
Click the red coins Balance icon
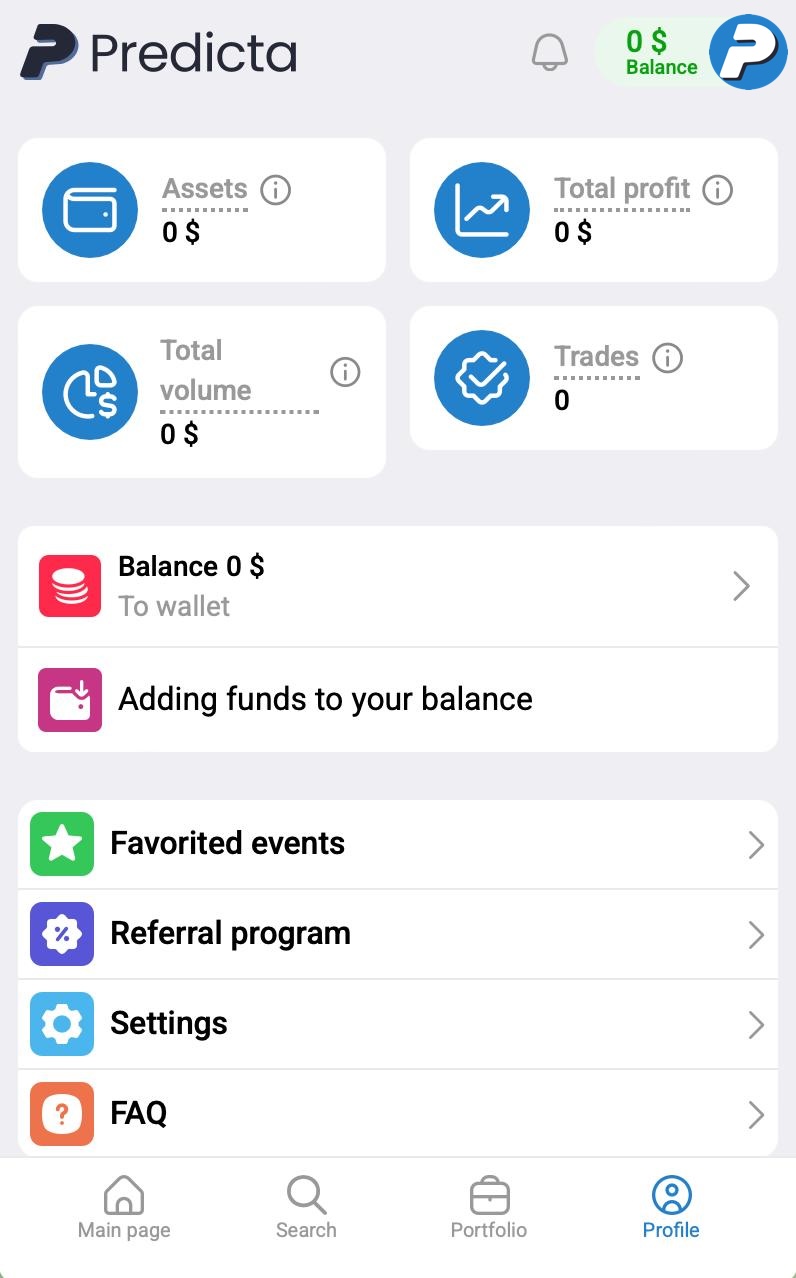pos(69,585)
